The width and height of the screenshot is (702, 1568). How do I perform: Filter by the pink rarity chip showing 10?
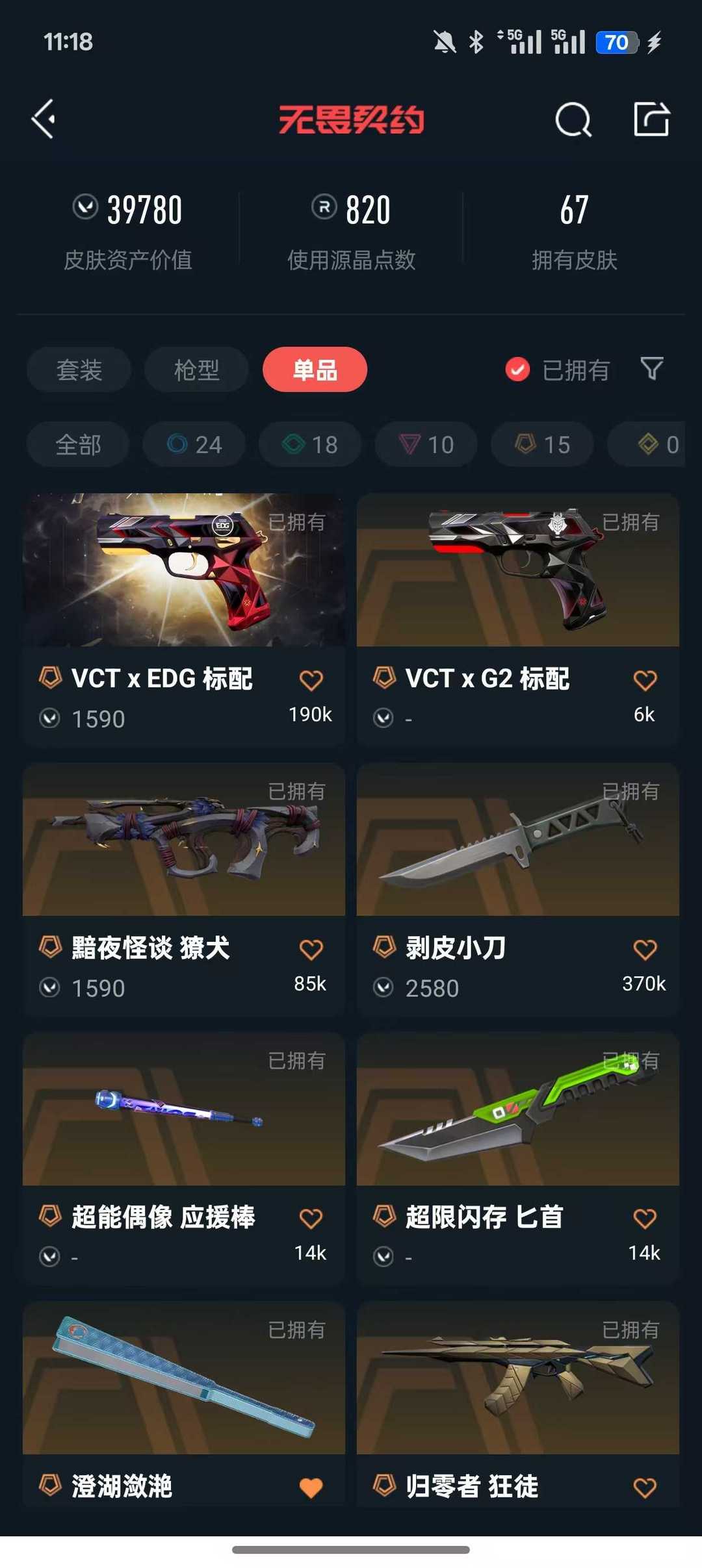(x=426, y=444)
